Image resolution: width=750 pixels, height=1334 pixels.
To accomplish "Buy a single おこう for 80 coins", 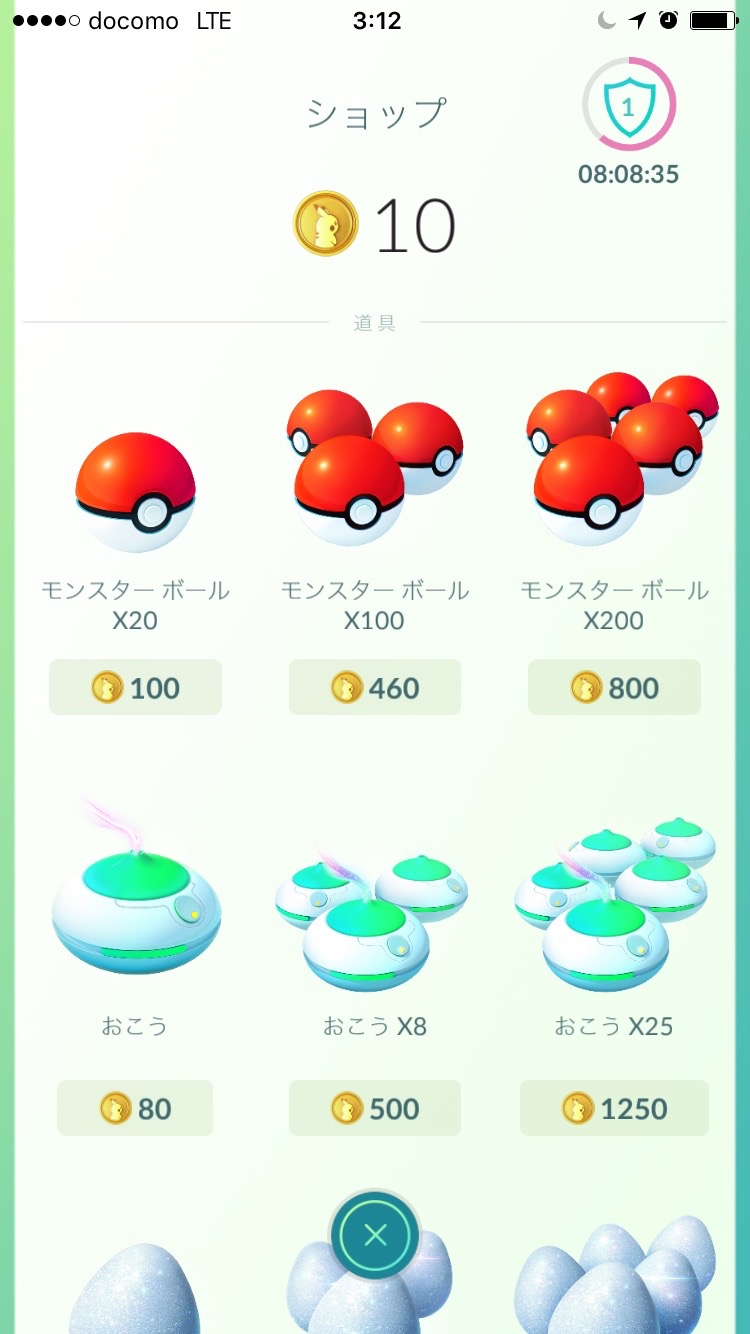I will point(135,1108).
